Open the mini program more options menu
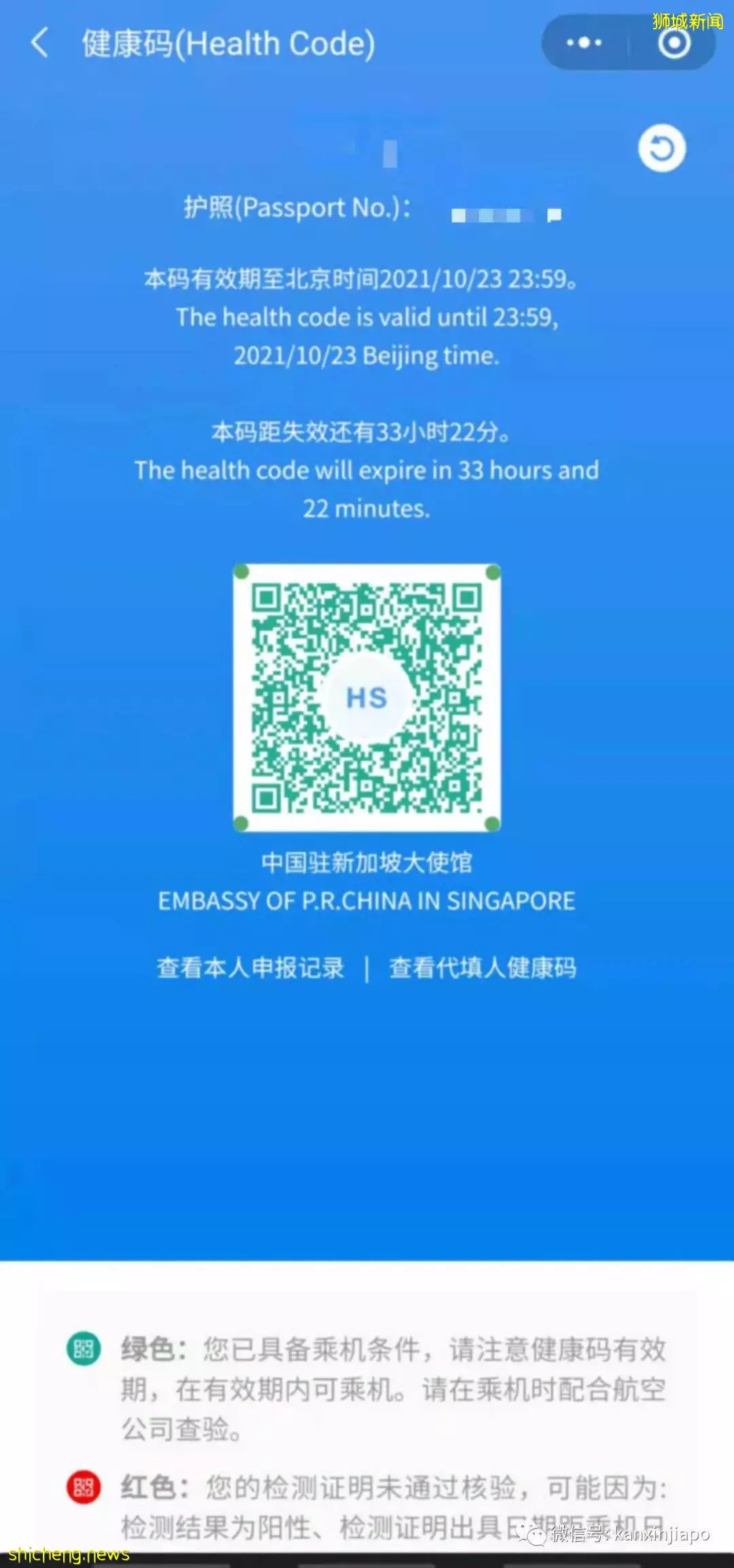Viewport: 734px width, 1568px height. (x=584, y=43)
